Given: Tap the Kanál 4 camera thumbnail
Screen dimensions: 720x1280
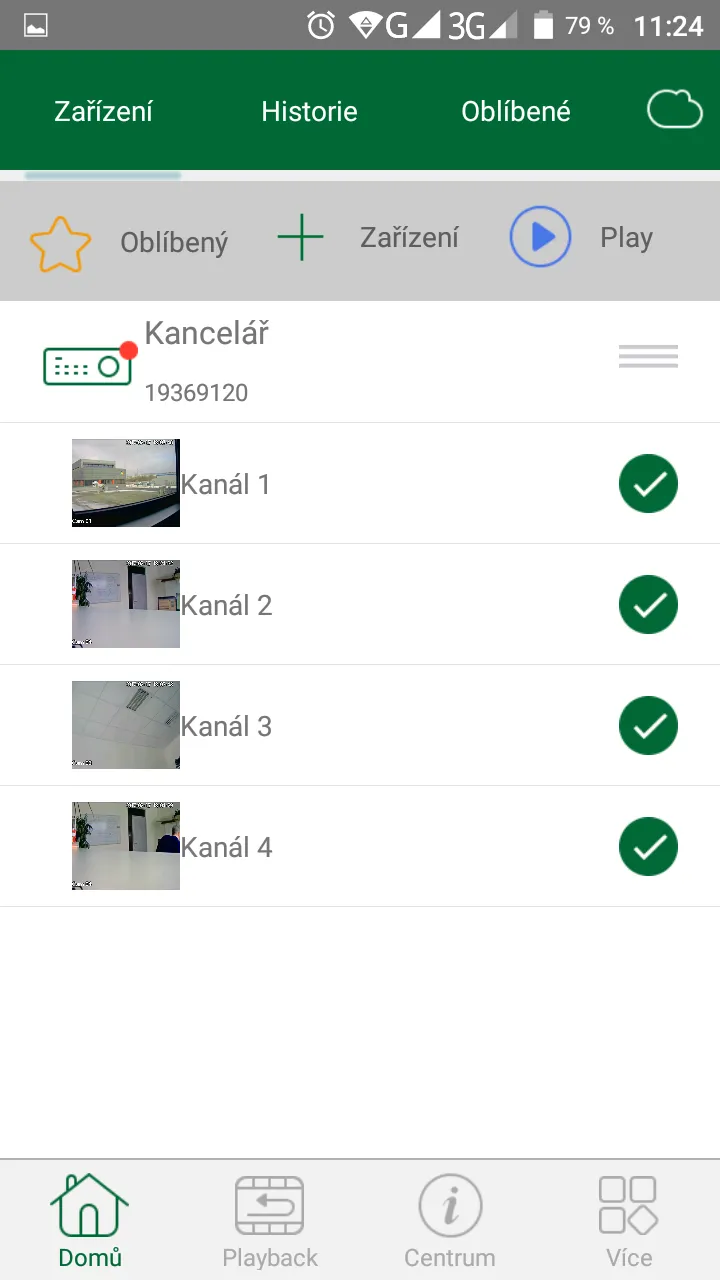Looking at the screenshot, I should 126,846.
